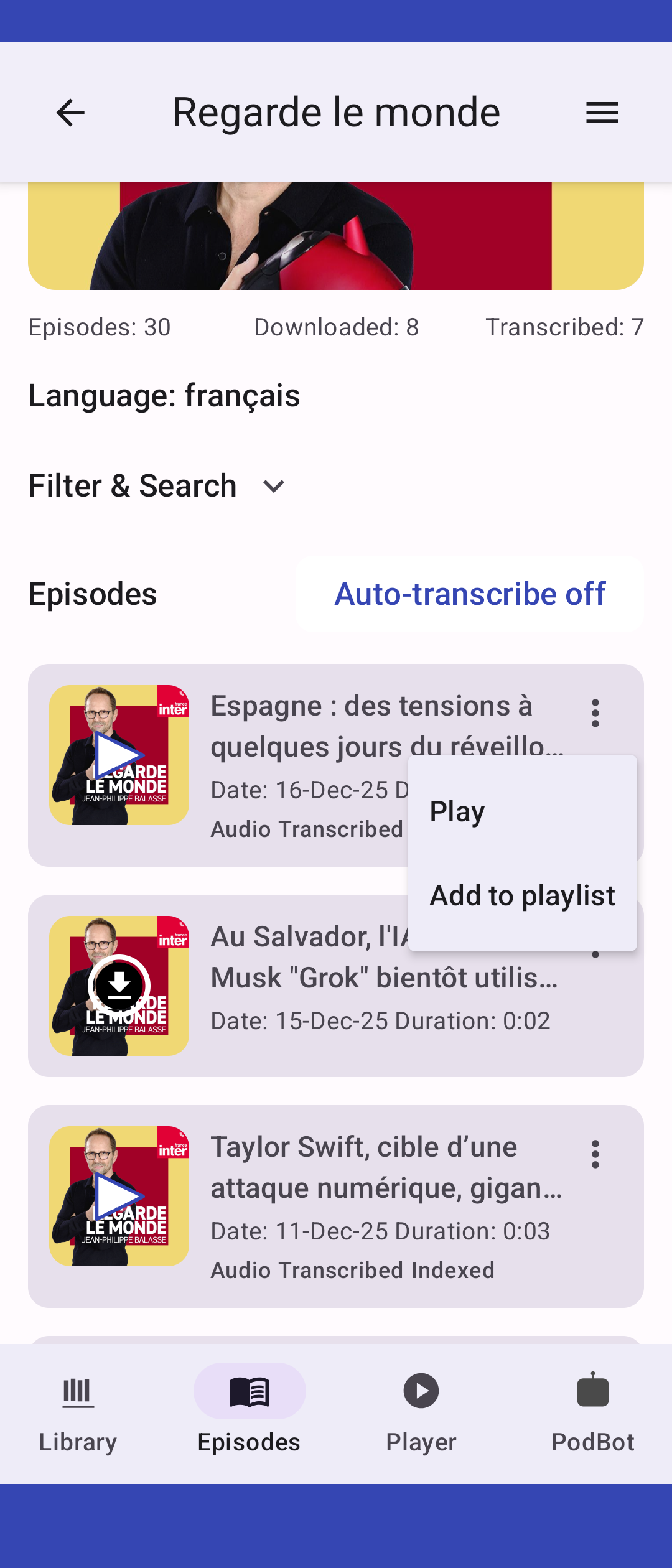Viewport: 672px width, 1568px height.
Task: Go back using the arrow icon
Action: (x=70, y=113)
